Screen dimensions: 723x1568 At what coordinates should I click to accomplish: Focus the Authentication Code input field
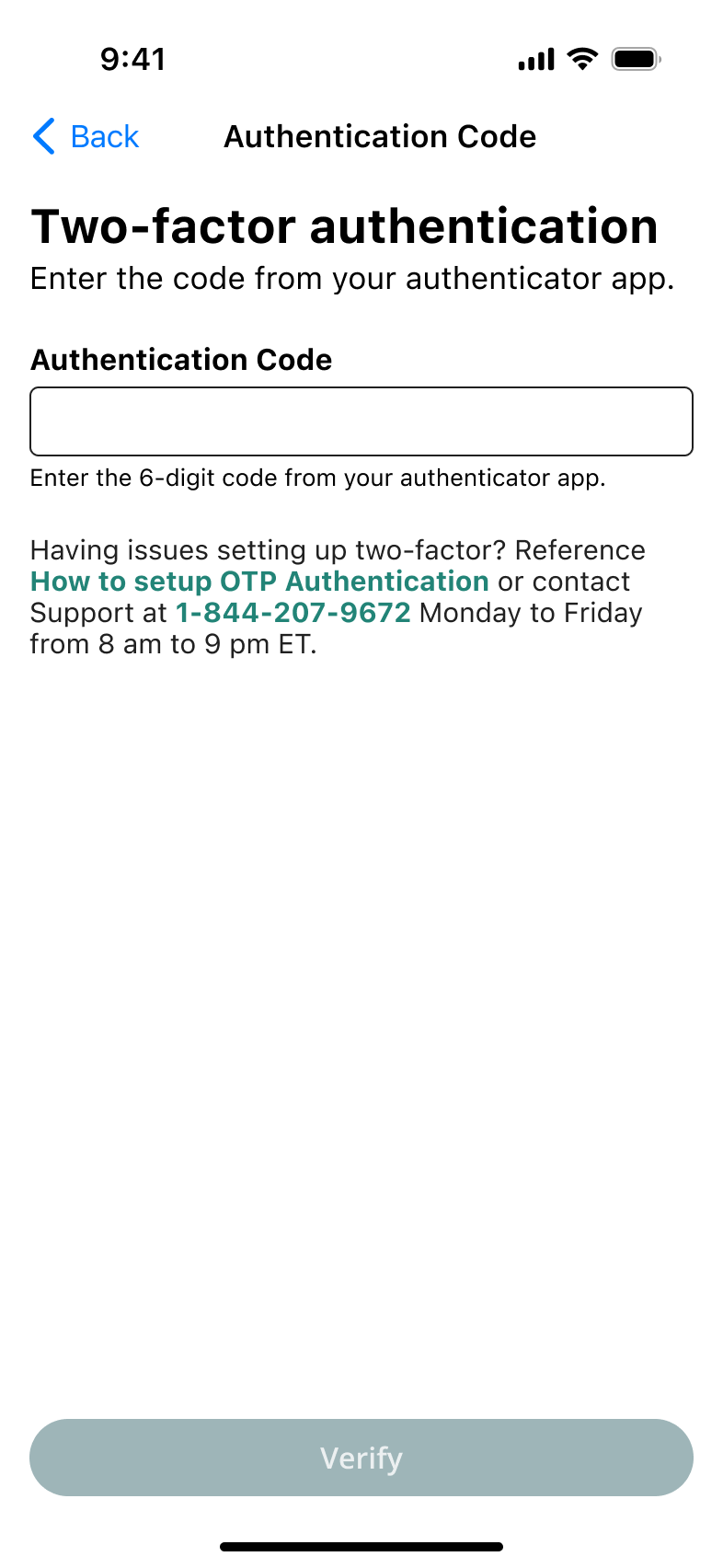pyautogui.click(x=361, y=421)
